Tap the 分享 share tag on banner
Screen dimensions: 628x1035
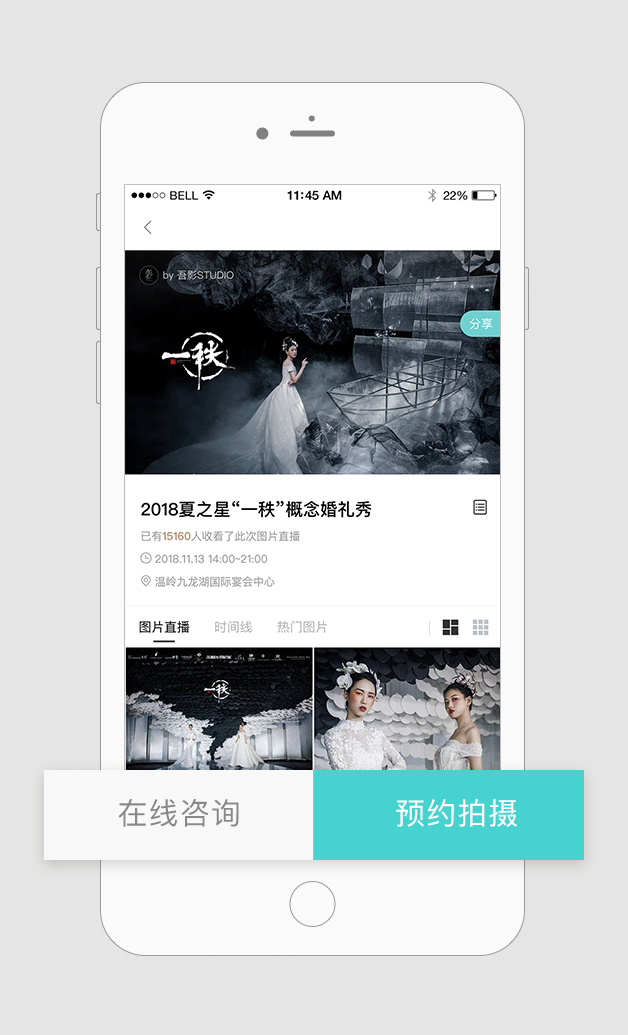481,324
